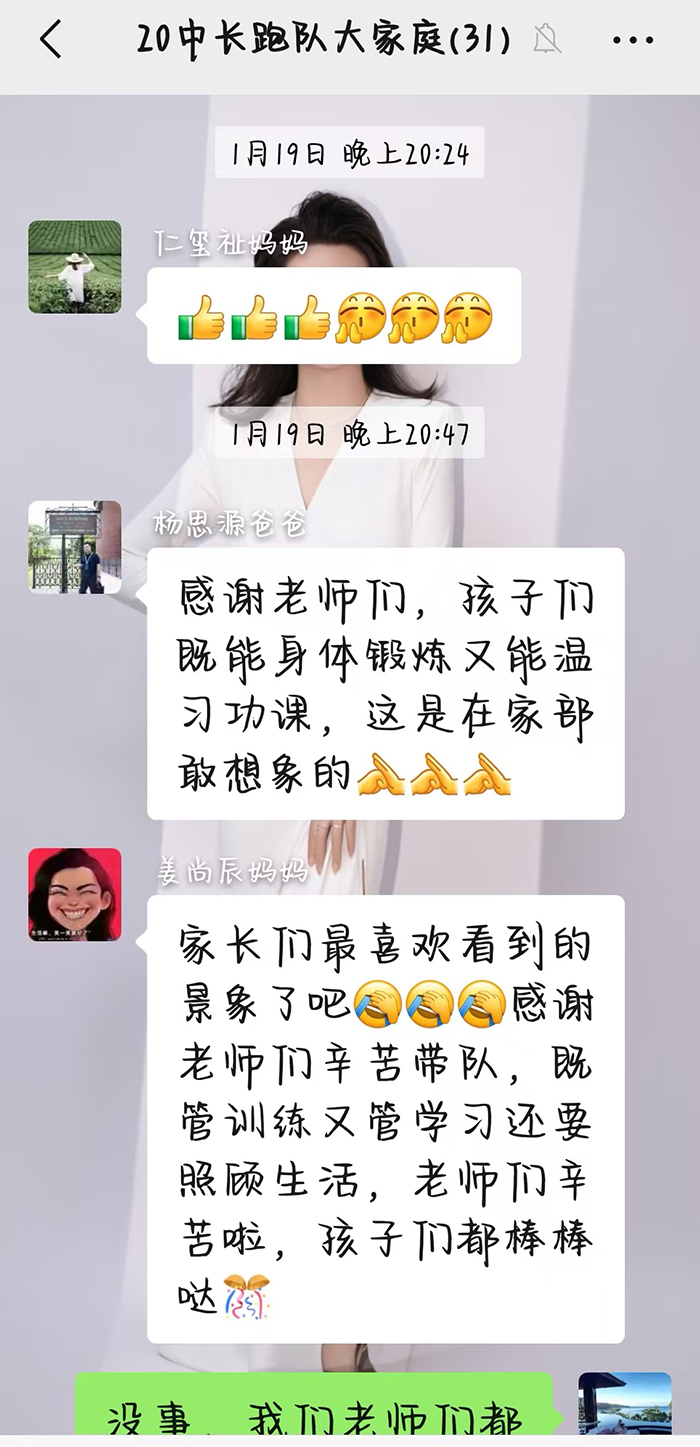Go back from the group chat
This screenshot has height=1447, width=700.
pyautogui.click(x=51, y=41)
